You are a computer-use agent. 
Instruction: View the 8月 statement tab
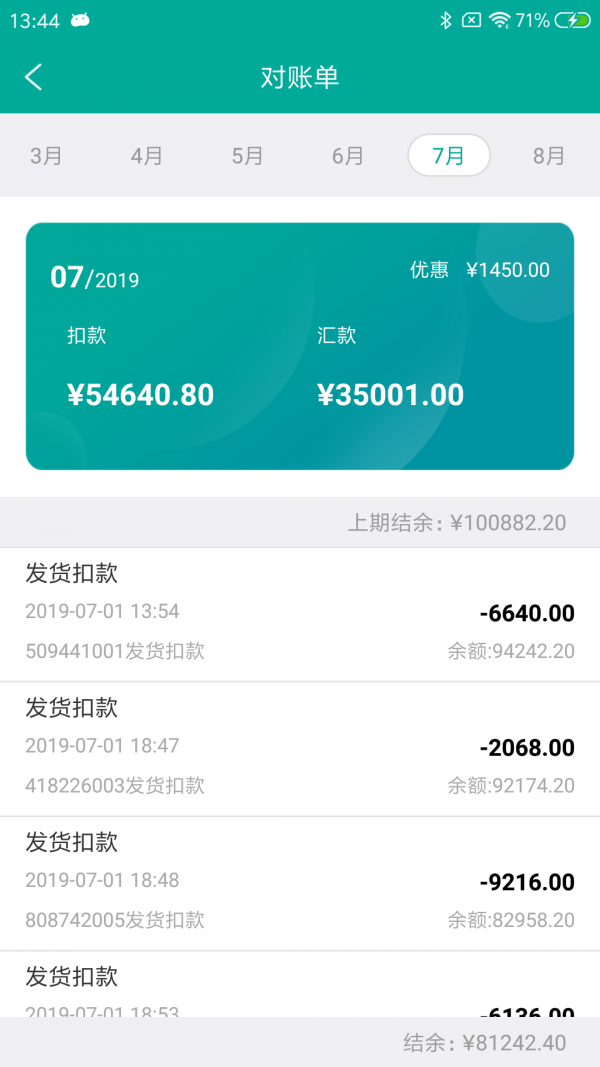pyautogui.click(x=549, y=156)
